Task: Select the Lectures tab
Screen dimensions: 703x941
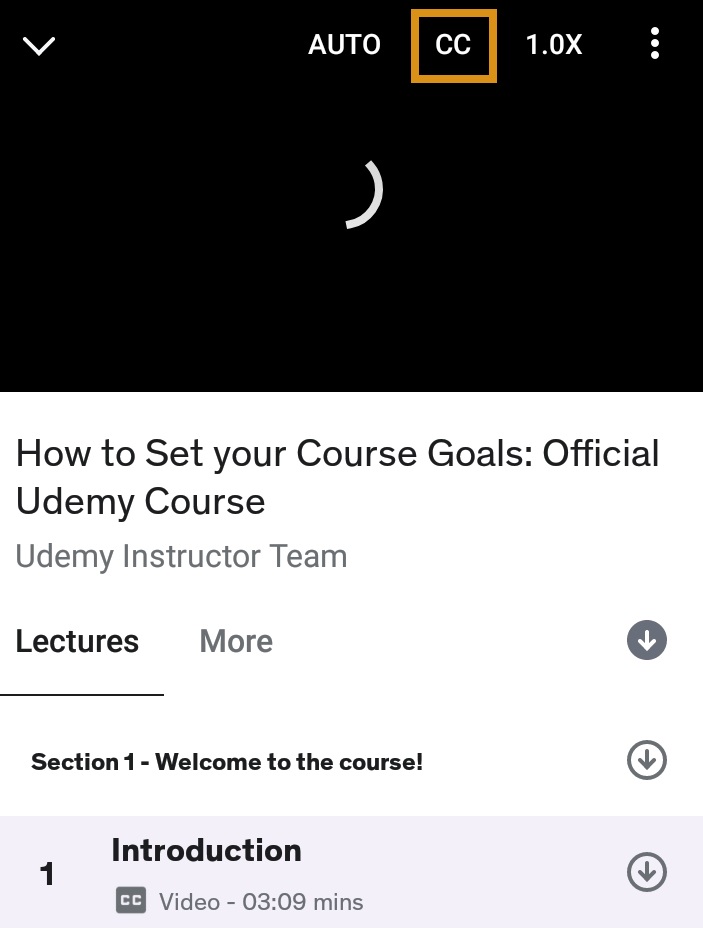Action: (77, 641)
